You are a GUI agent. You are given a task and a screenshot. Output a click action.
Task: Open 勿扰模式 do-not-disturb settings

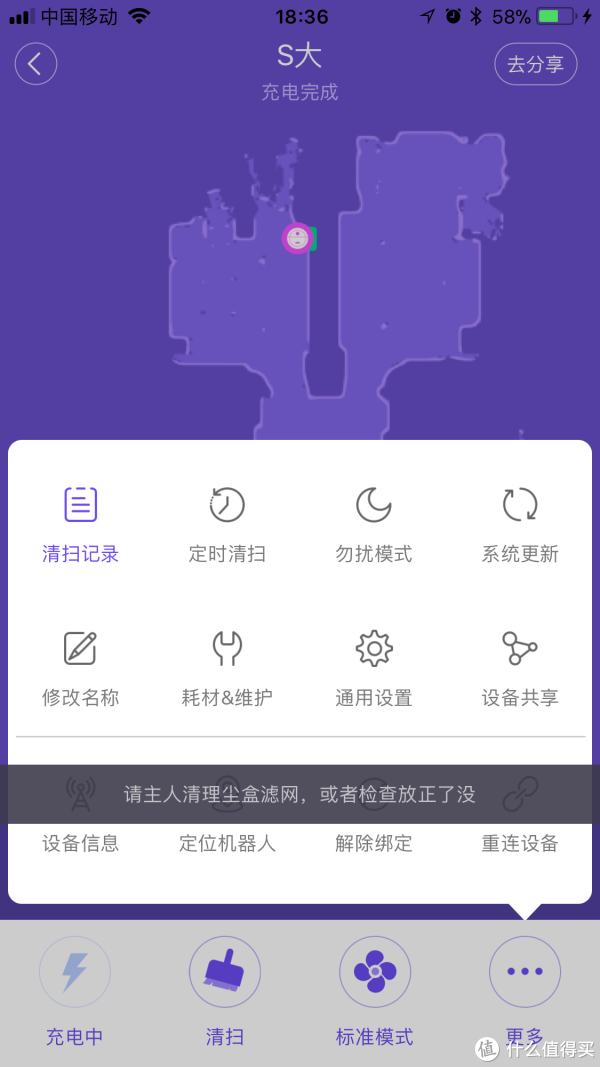pos(374,523)
